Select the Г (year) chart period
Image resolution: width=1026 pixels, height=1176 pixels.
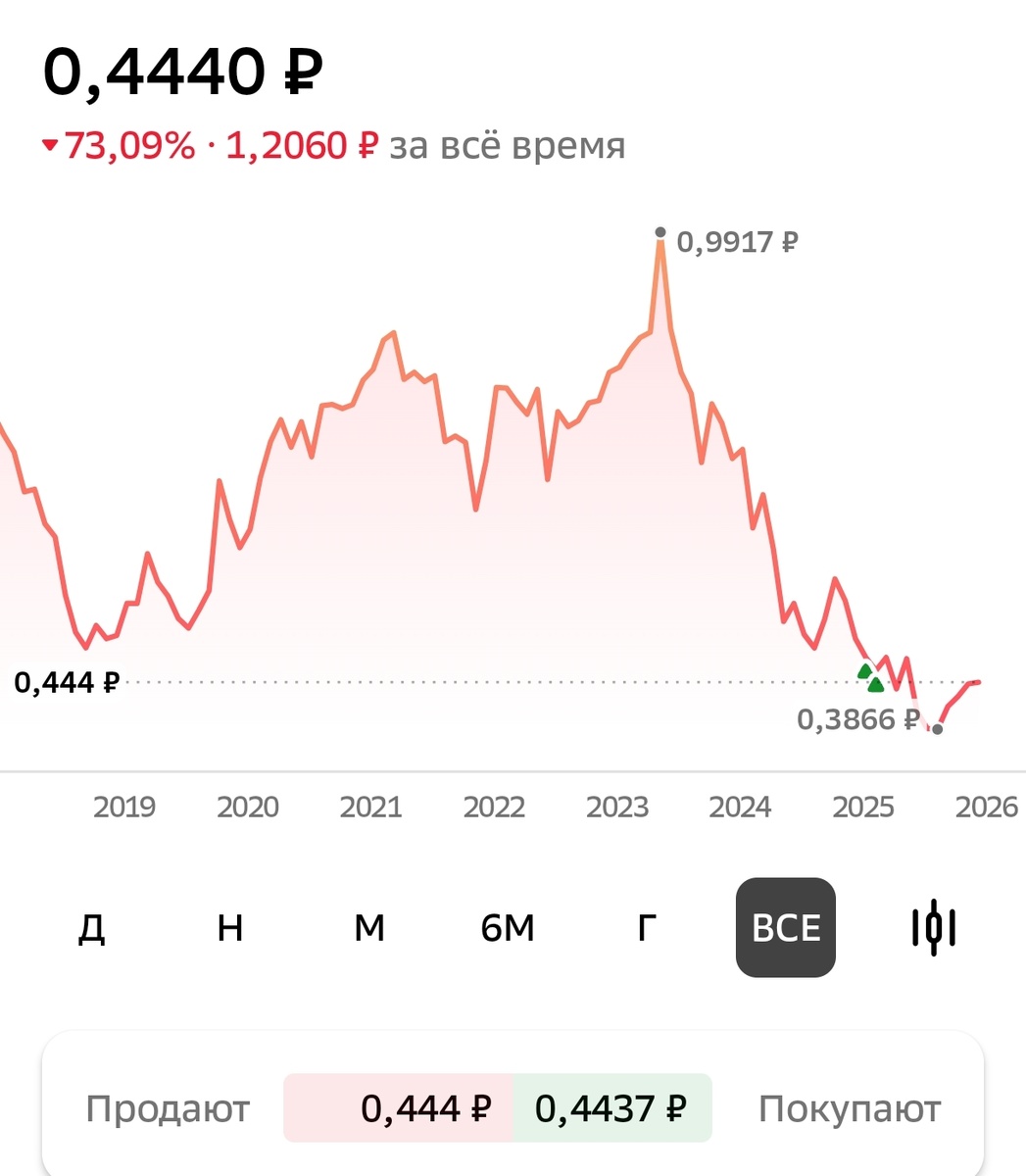tap(646, 927)
